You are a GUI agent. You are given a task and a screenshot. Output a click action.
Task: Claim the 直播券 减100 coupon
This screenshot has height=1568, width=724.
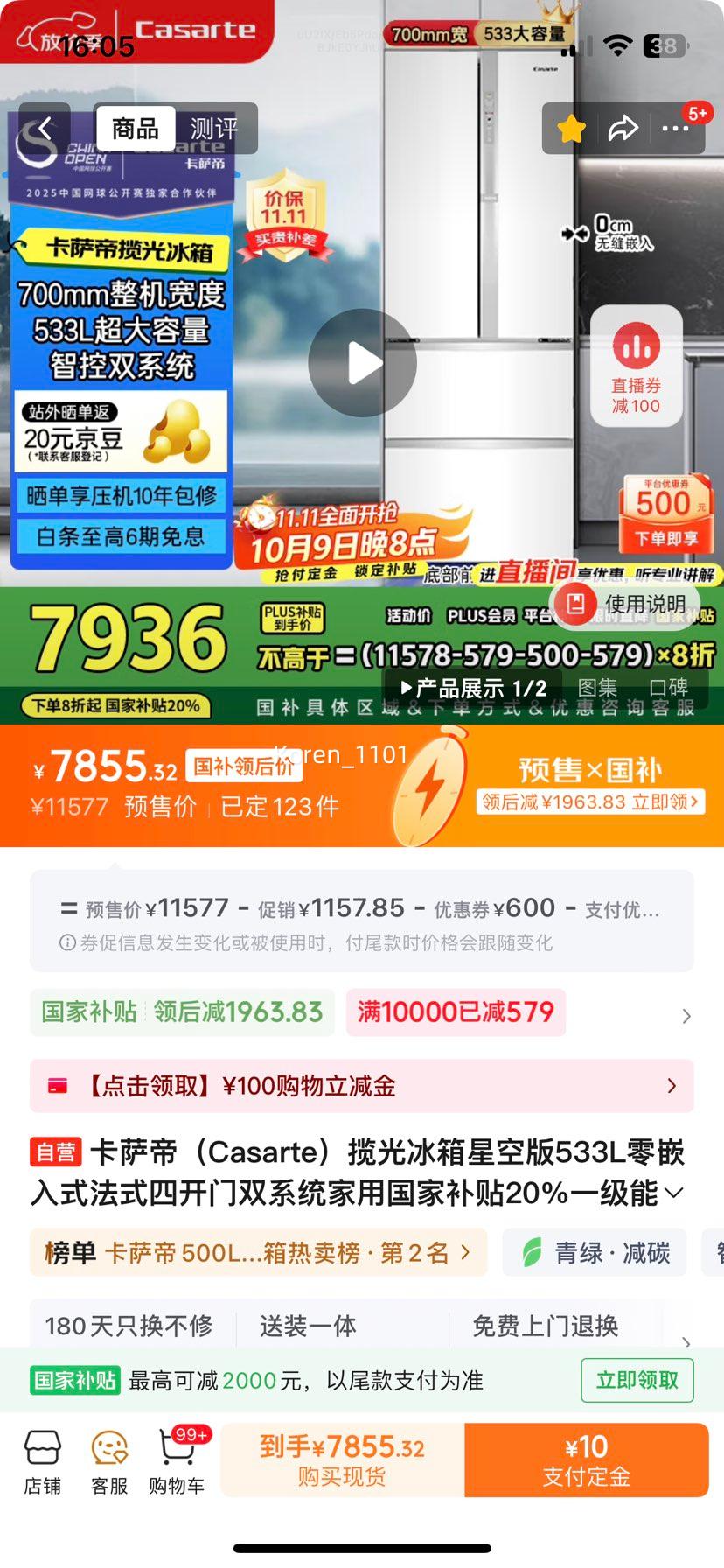(x=636, y=366)
